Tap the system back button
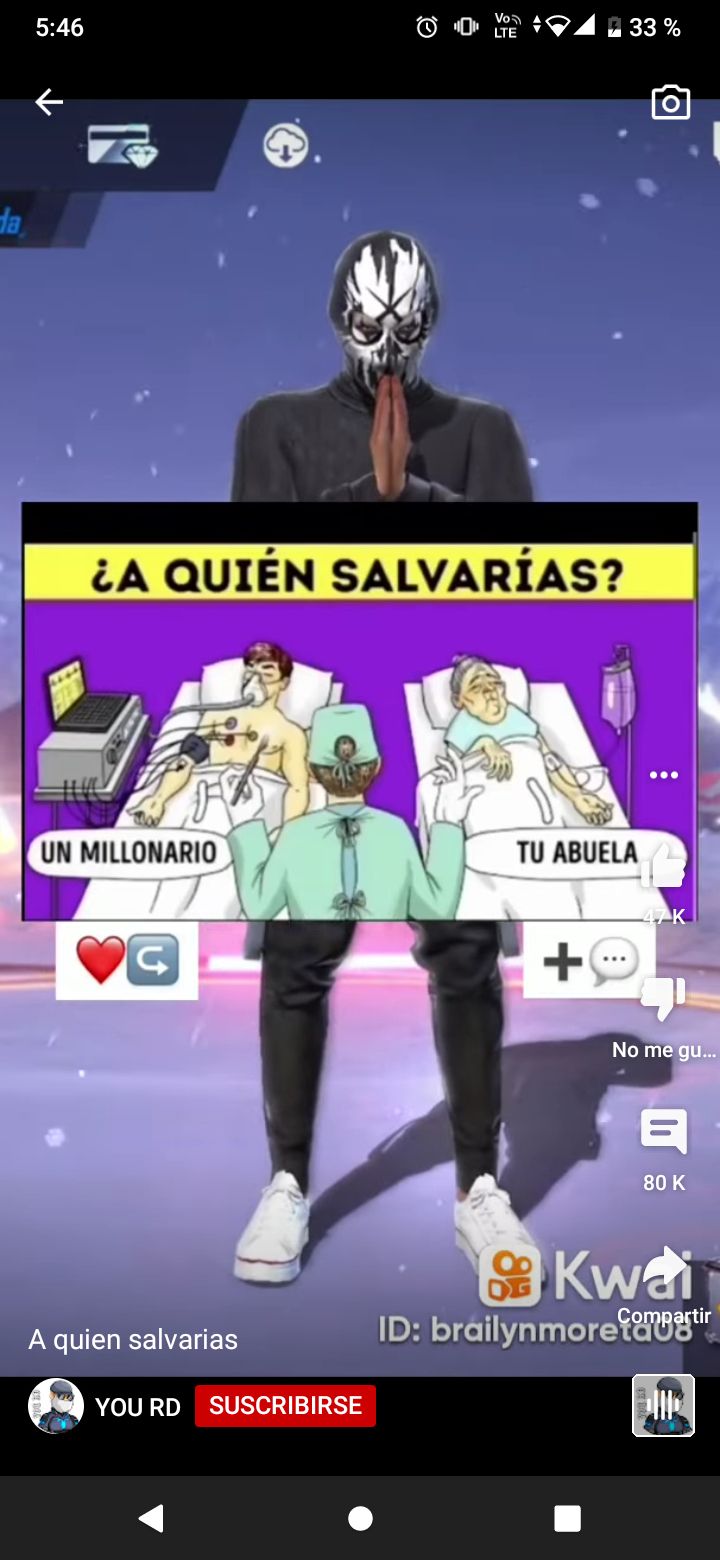 (x=151, y=1518)
